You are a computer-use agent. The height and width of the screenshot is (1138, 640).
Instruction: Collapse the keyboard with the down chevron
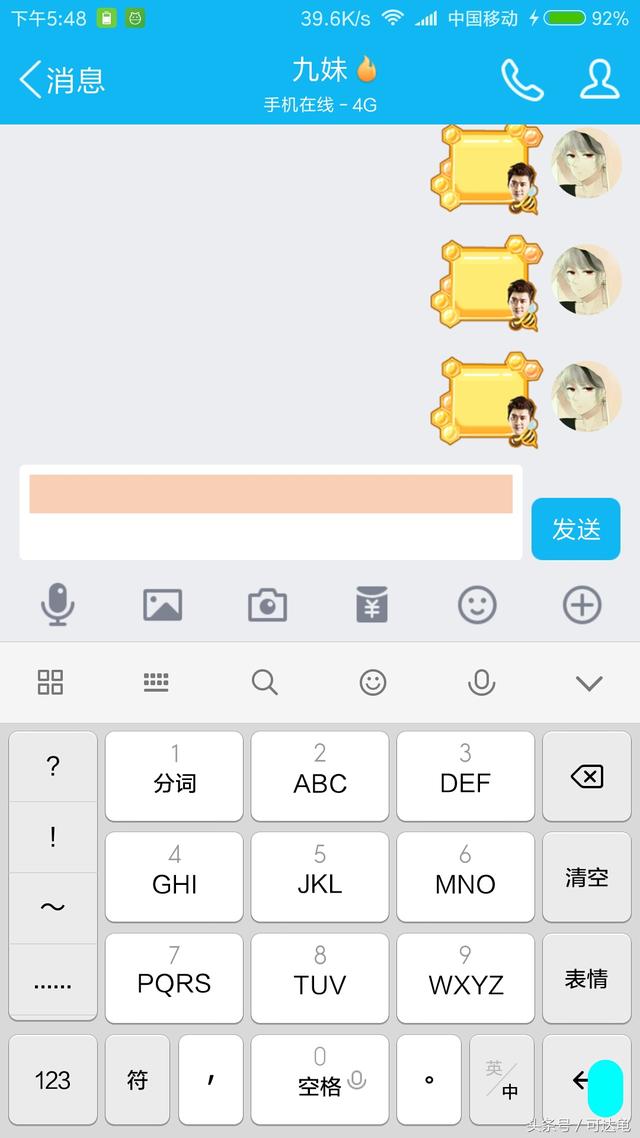[588, 683]
